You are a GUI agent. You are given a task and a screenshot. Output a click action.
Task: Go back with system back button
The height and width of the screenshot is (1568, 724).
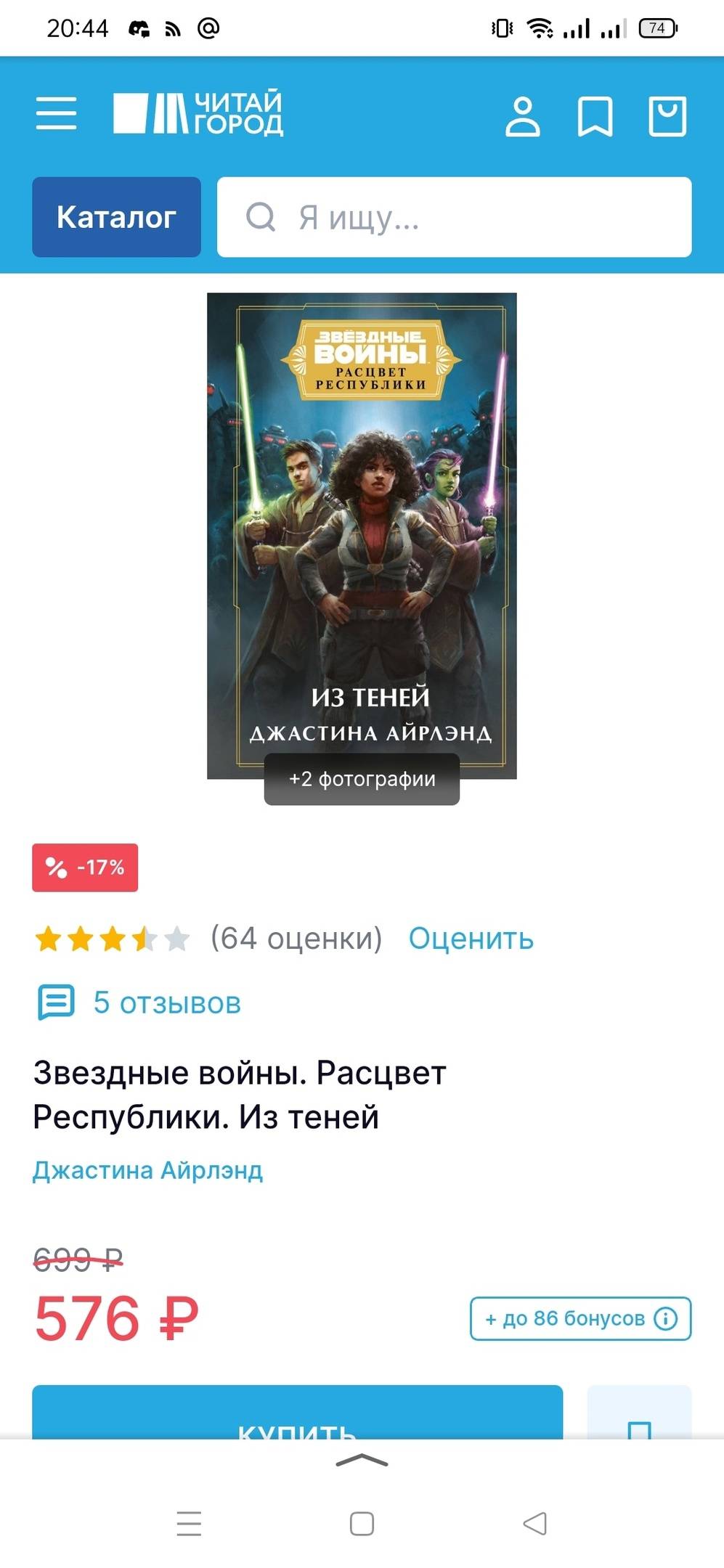[535, 1524]
